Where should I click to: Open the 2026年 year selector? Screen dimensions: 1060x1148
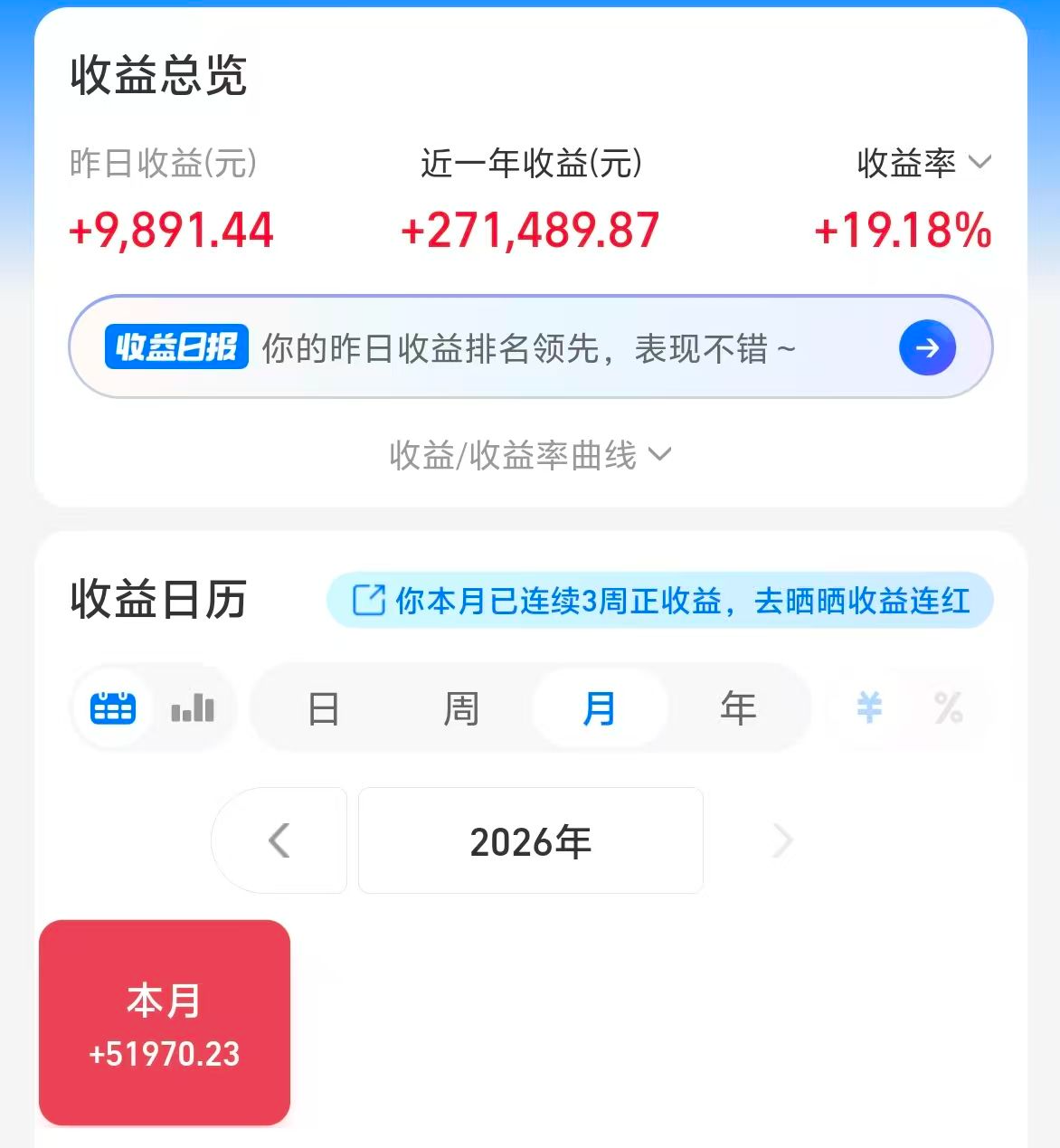click(x=530, y=840)
